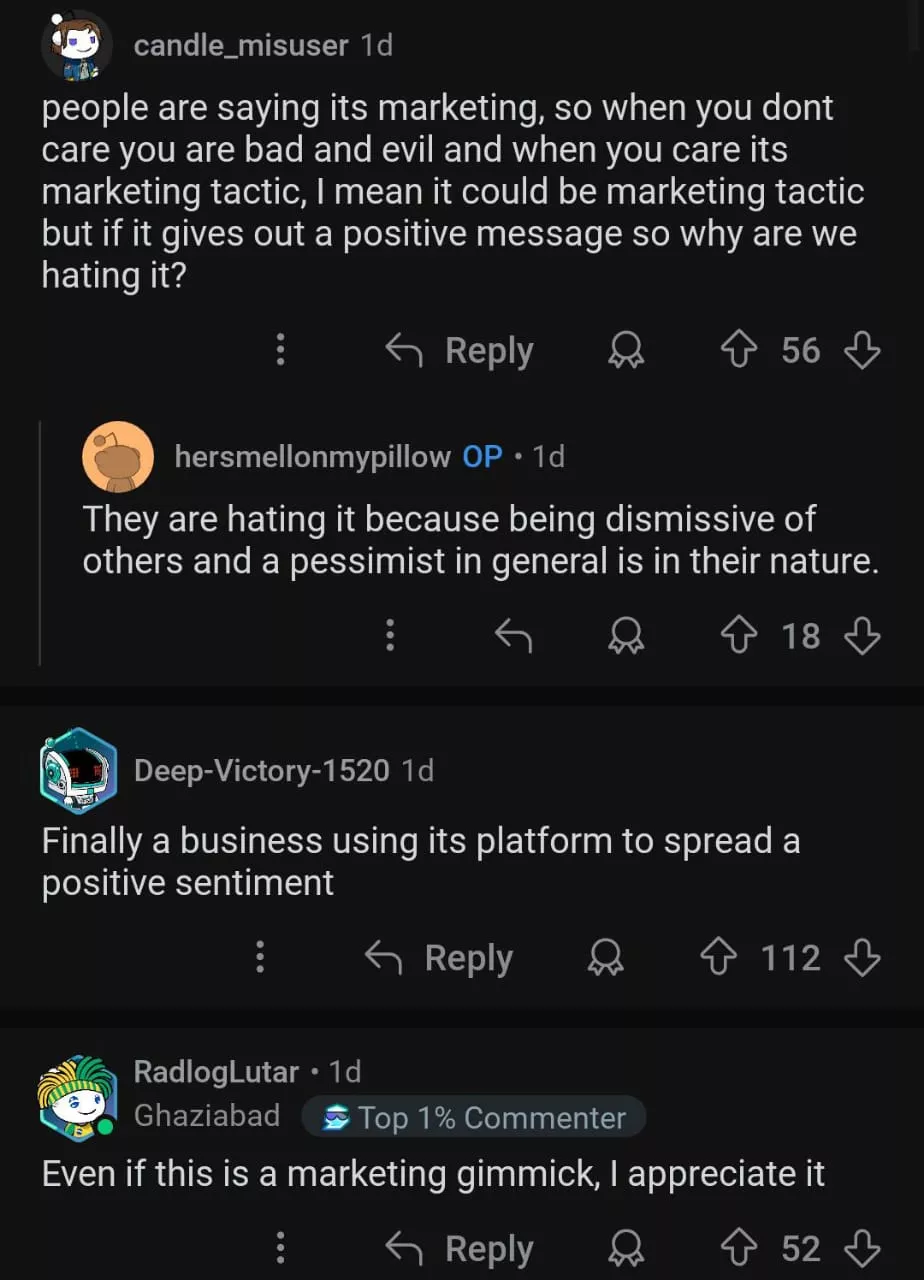Screen dimensions: 924x1280
Task: Tap reply arrow on hersmellonmypillow's comment
Action: pos(513,636)
